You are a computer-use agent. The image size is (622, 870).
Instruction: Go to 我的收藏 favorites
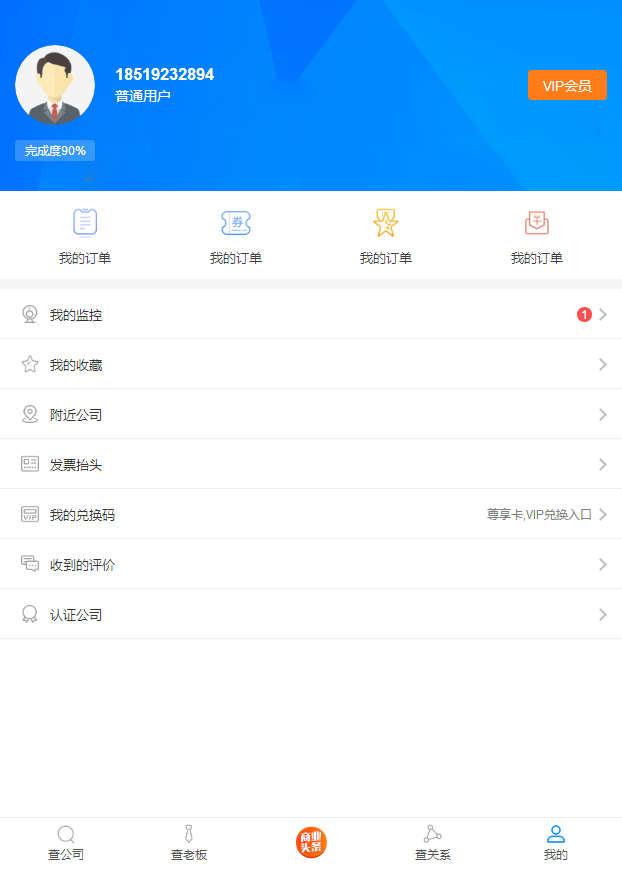tap(311, 365)
